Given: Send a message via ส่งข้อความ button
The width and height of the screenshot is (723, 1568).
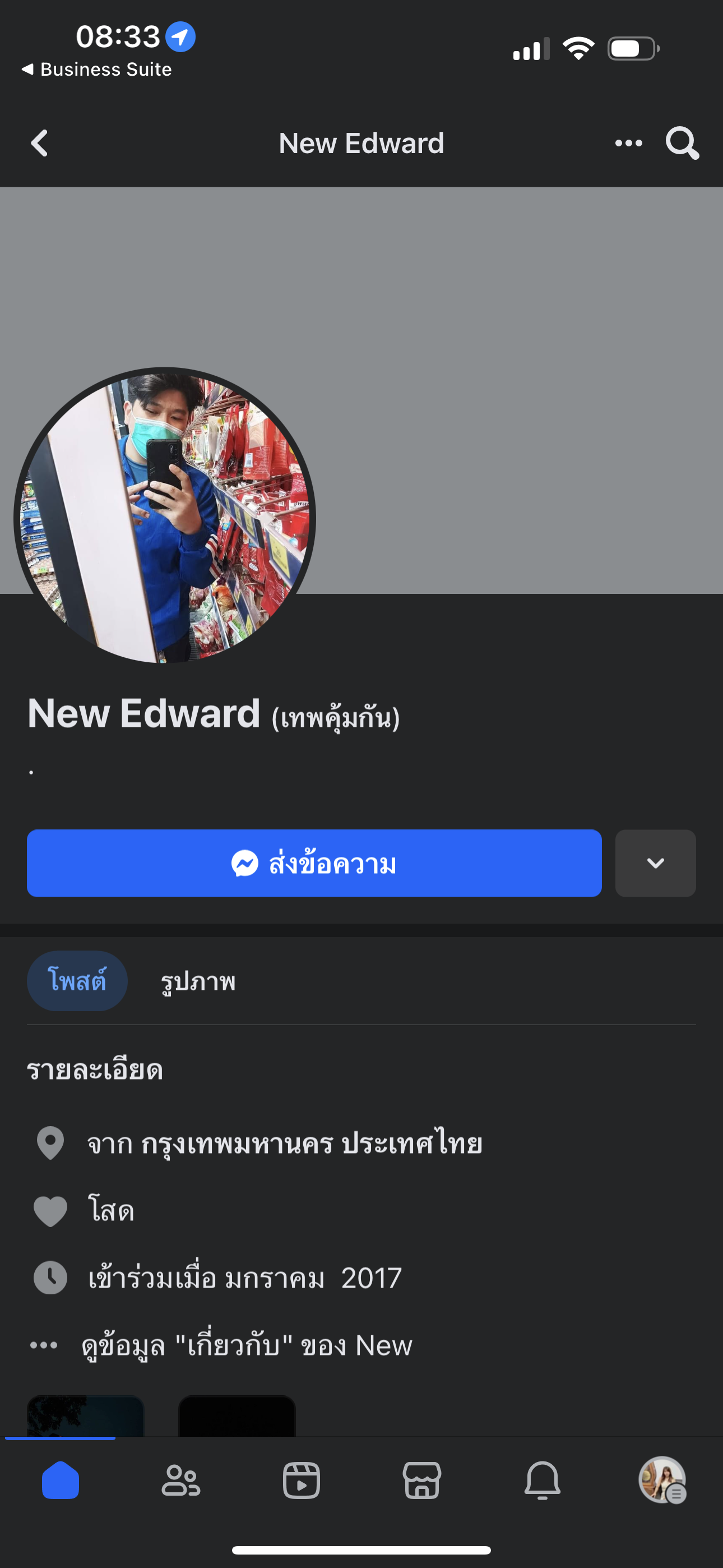Looking at the screenshot, I should click(314, 863).
